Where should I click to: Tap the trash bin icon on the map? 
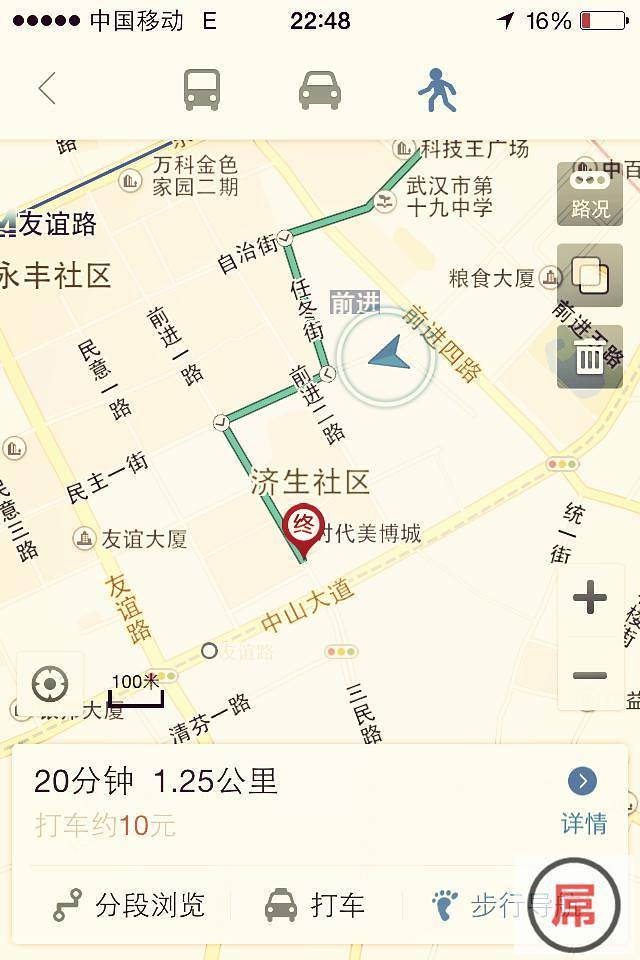pyautogui.click(x=590, y=357)
